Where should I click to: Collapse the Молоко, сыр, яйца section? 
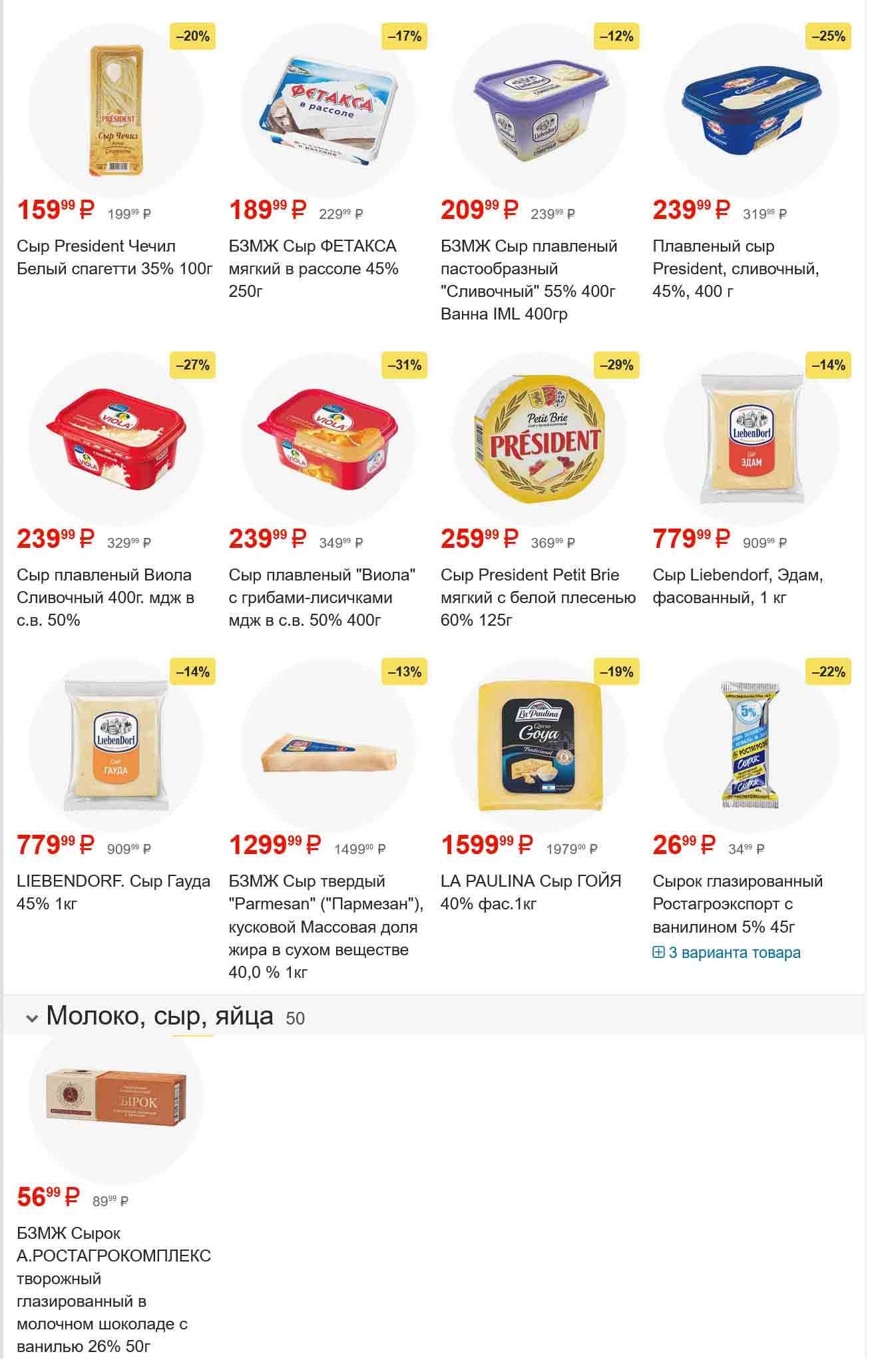pyautogui.click(x=31, y=1018)
